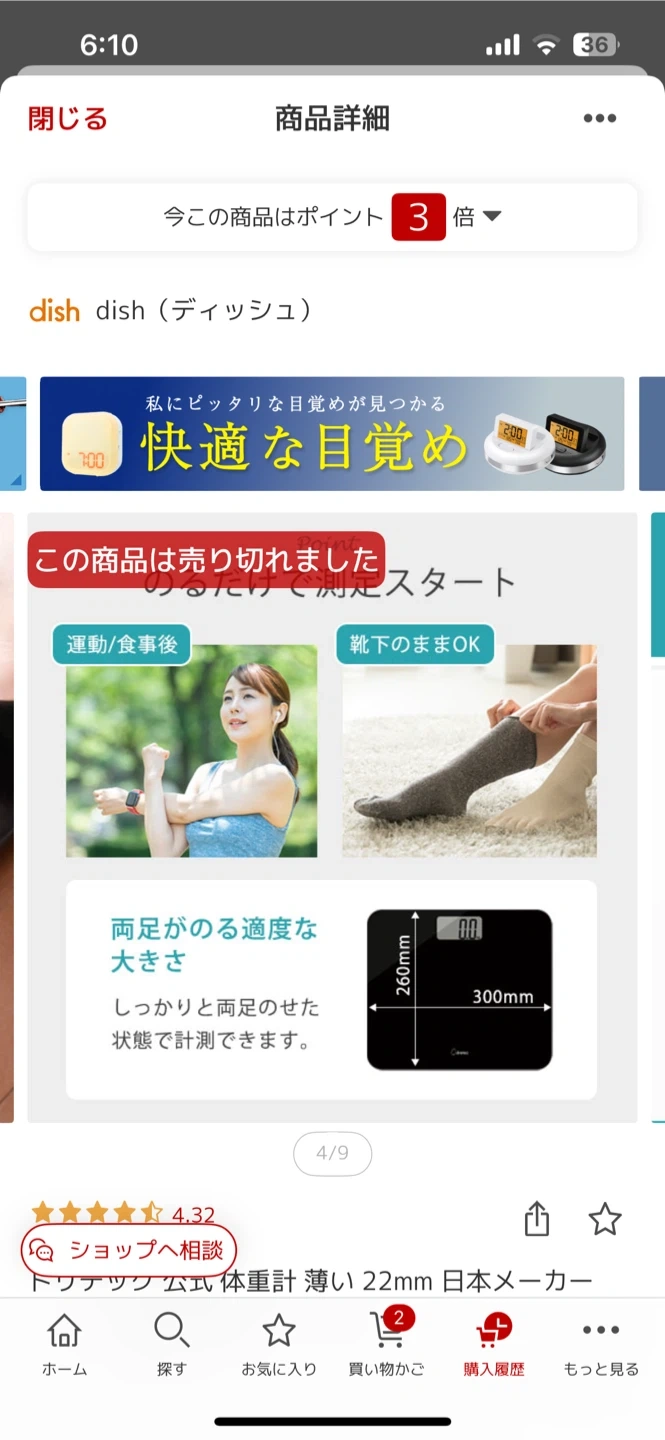
Task: Open the もっと見る tab
Action: 600,1345
